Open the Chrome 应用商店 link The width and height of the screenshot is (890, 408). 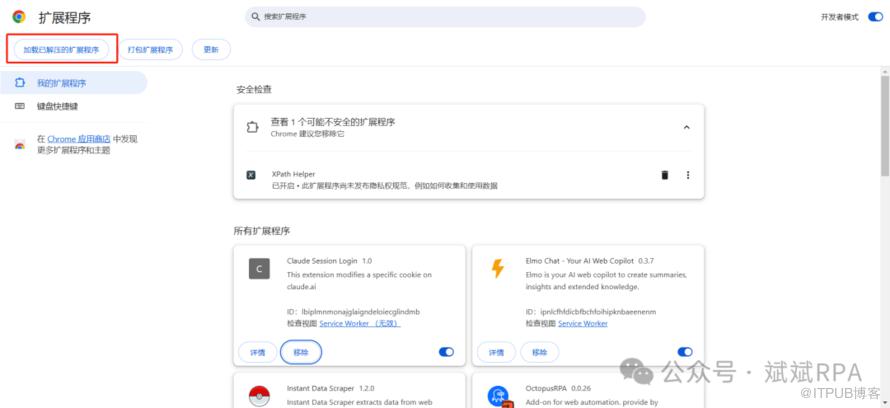click(x=79, y=139)
